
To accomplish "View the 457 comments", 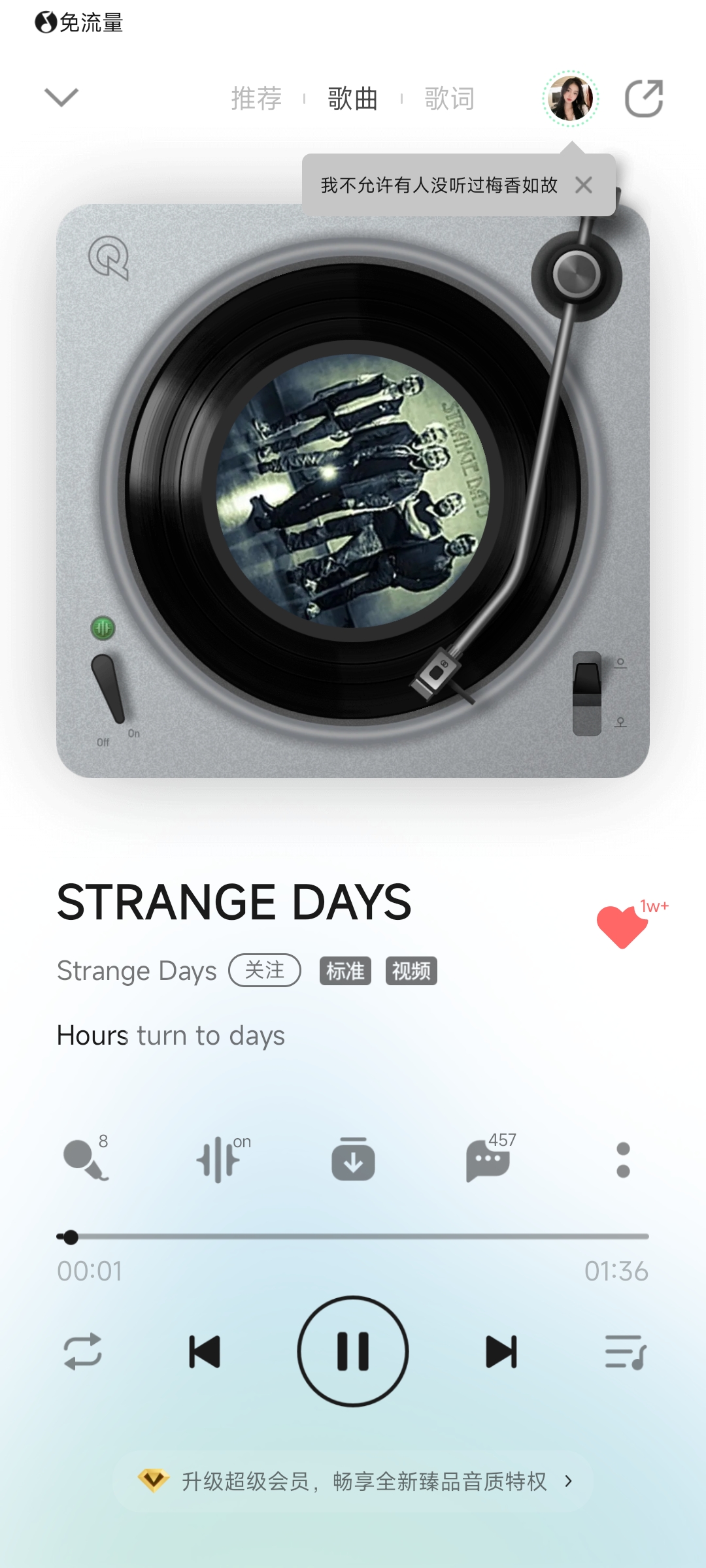I will [488, 1160].
